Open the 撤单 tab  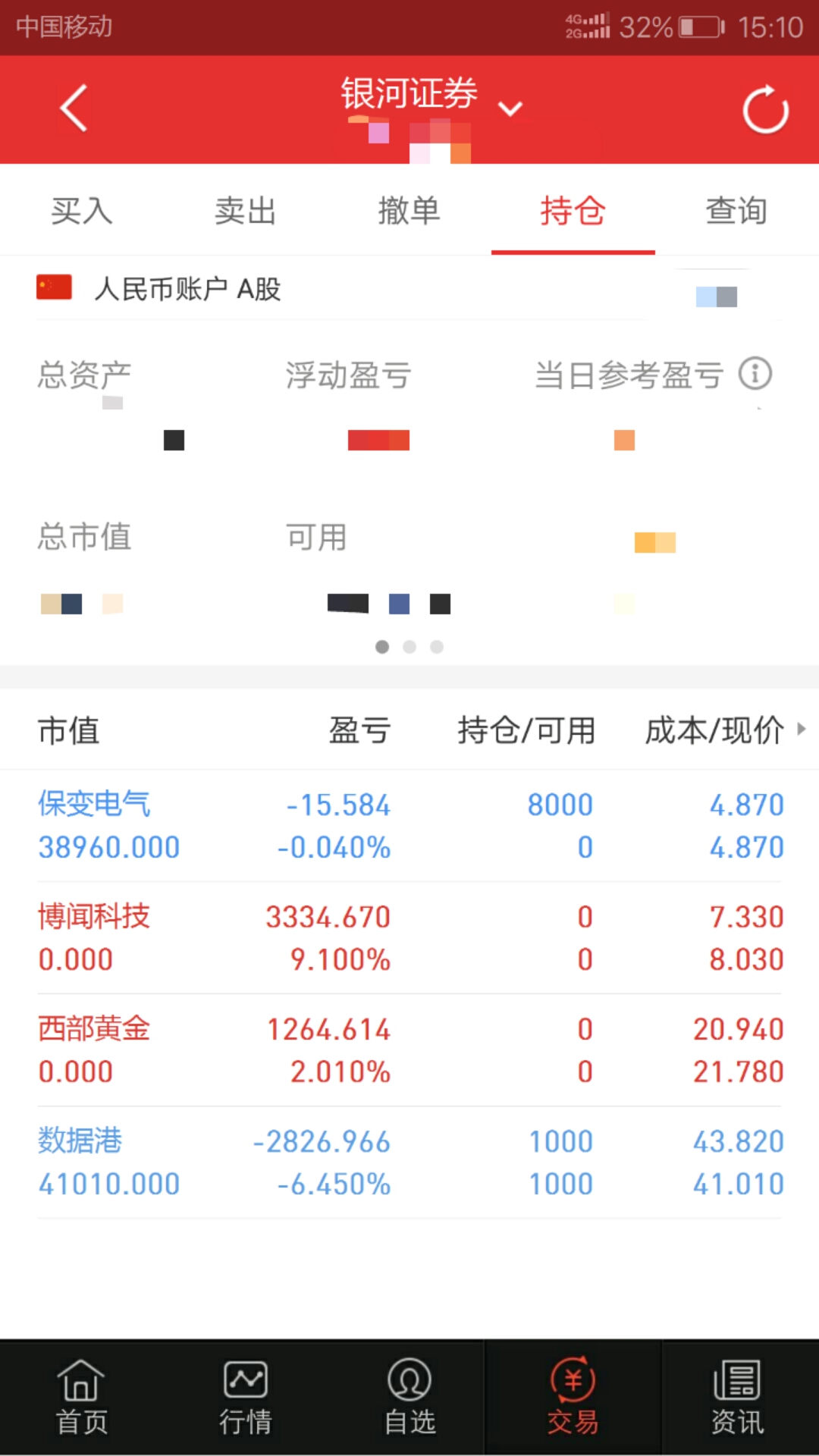(x=409, y=211)
